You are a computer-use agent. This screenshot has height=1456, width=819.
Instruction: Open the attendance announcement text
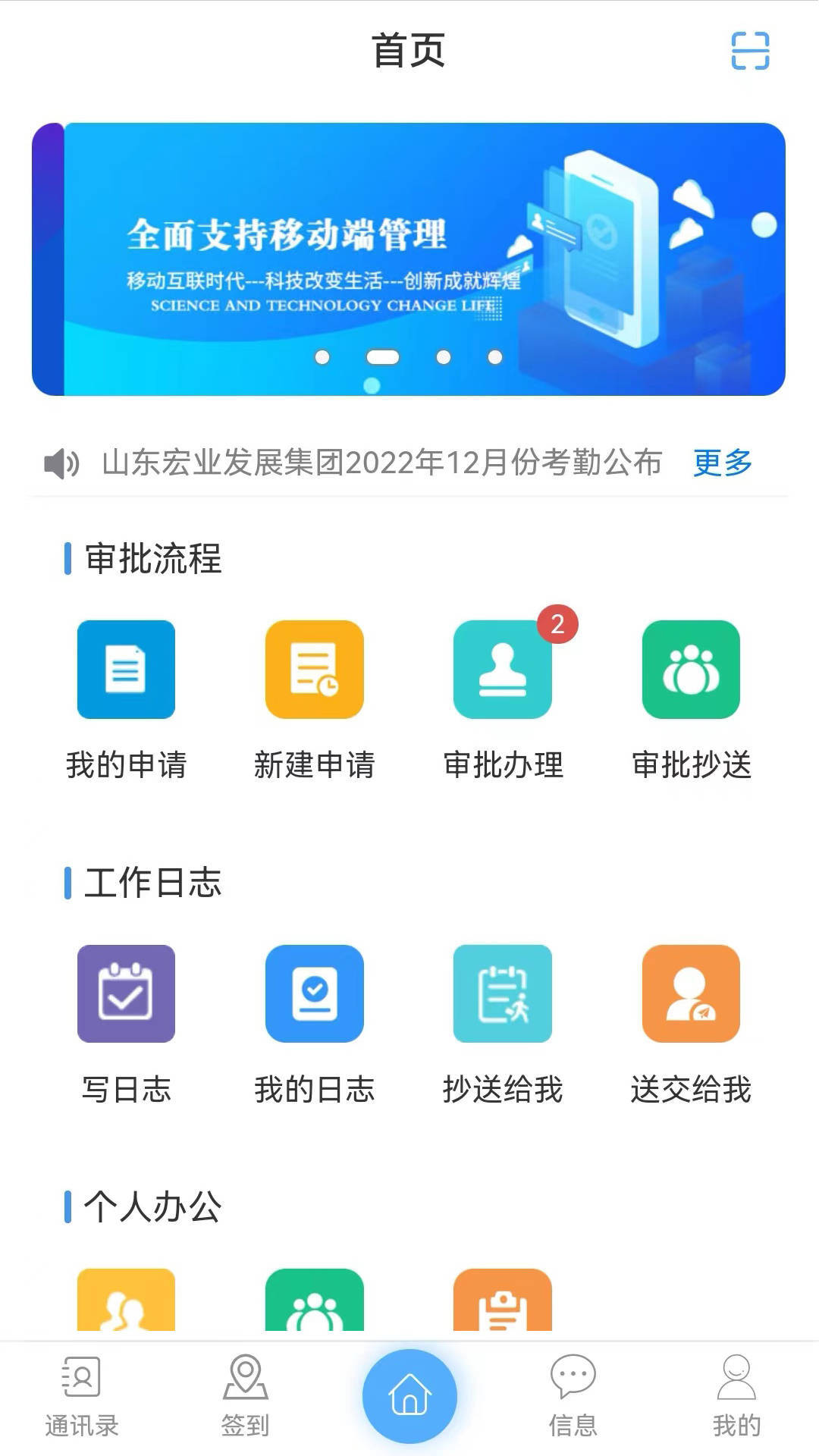[381, 463]
